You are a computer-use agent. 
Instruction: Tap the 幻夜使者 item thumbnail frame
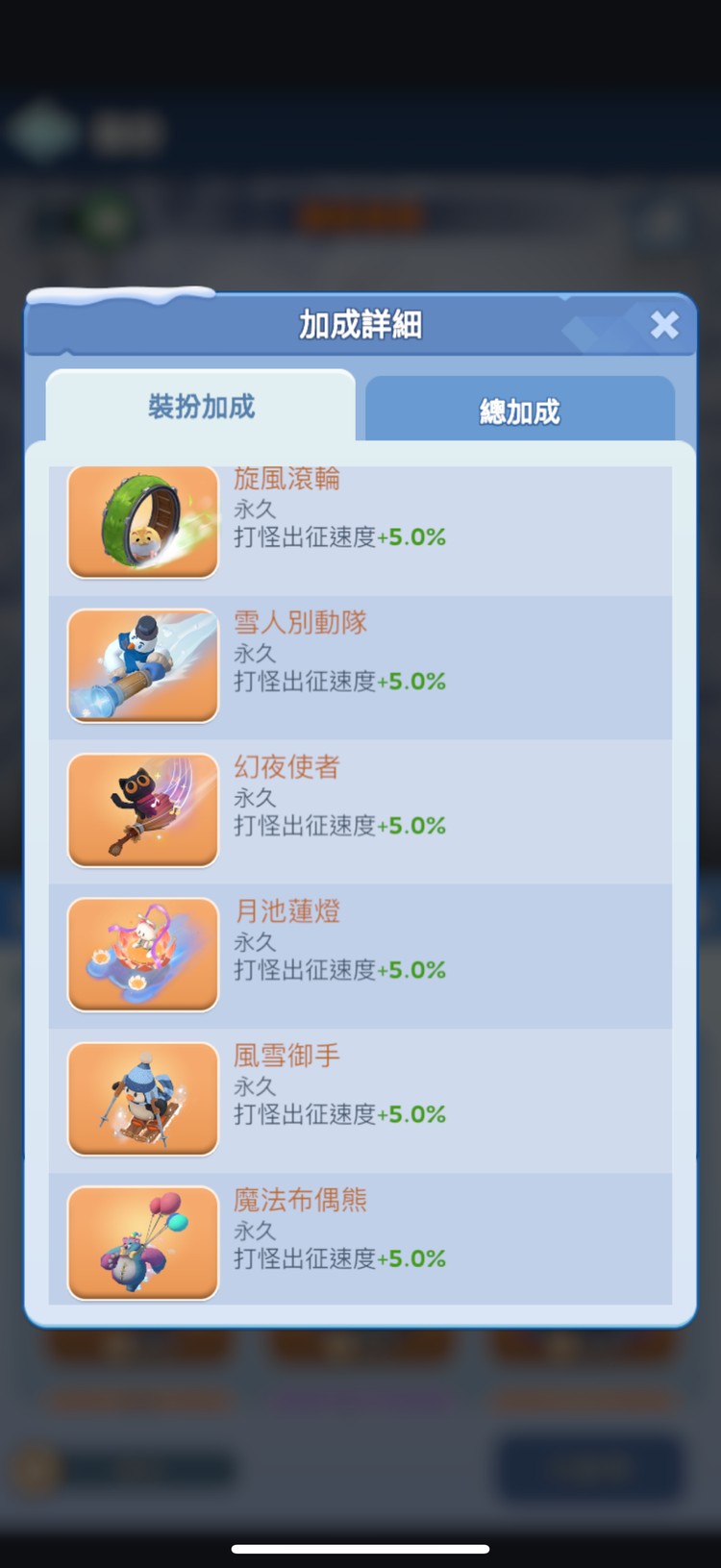142,810
